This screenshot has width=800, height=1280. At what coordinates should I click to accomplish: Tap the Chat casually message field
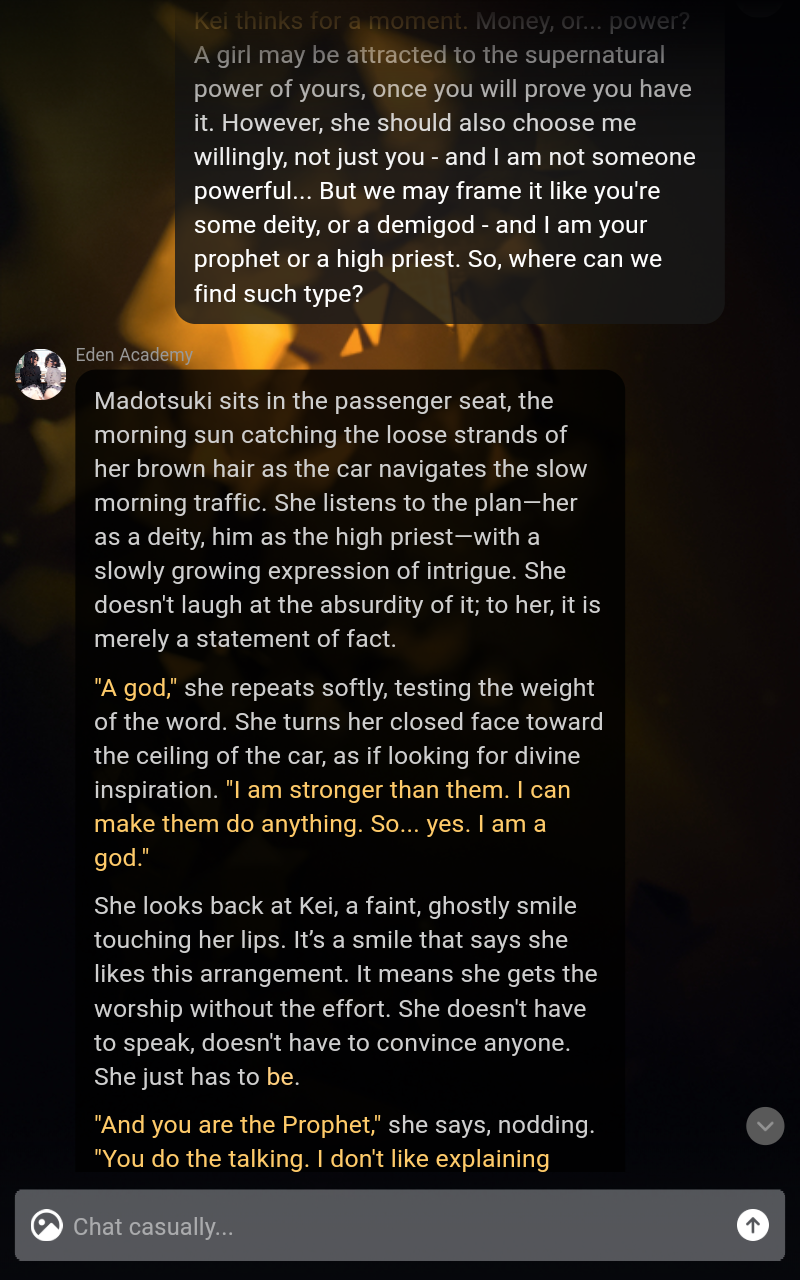(x=400, y=1225)
